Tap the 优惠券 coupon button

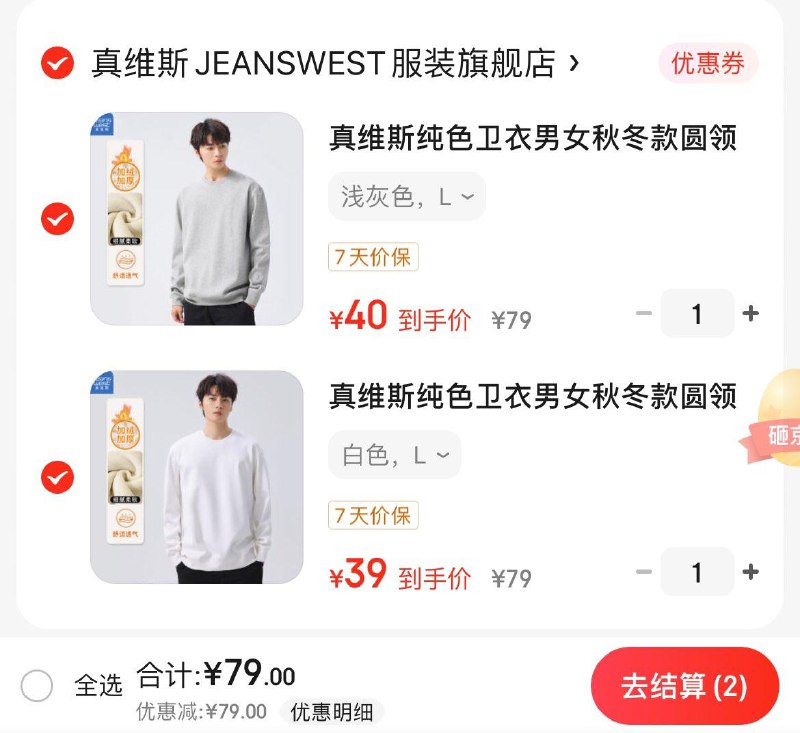pos(708,64)
